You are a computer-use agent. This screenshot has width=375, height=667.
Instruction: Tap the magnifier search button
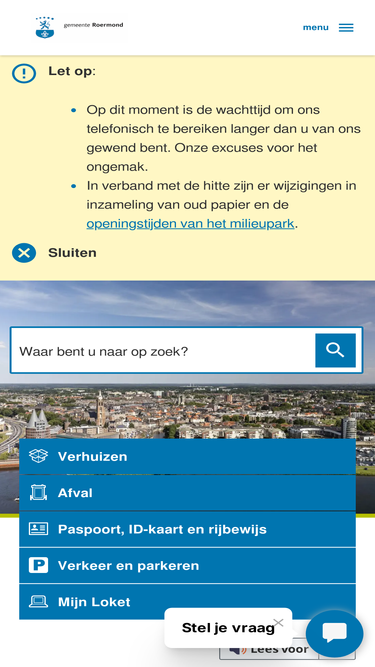(335, 351)
